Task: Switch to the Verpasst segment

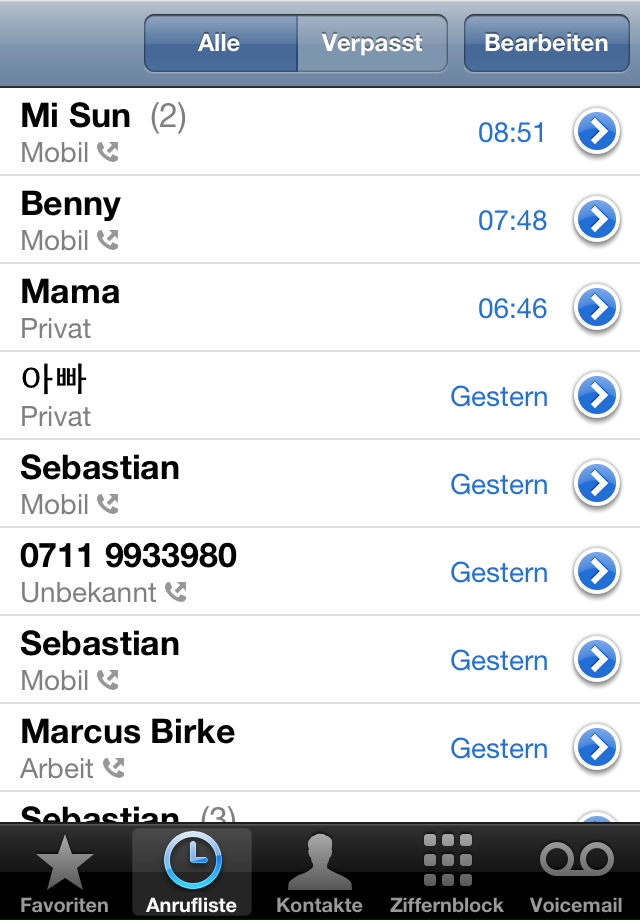Action: 372,43
